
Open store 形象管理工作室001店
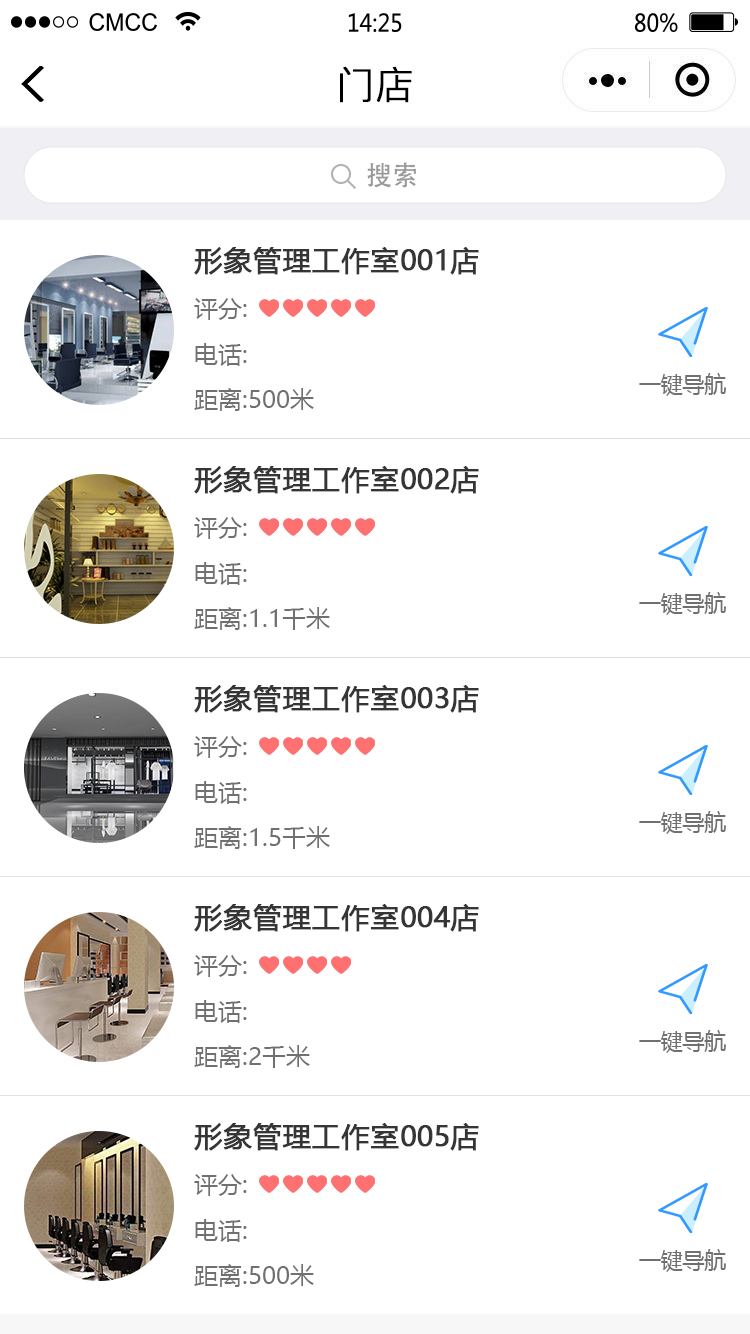tap(336, 262)
